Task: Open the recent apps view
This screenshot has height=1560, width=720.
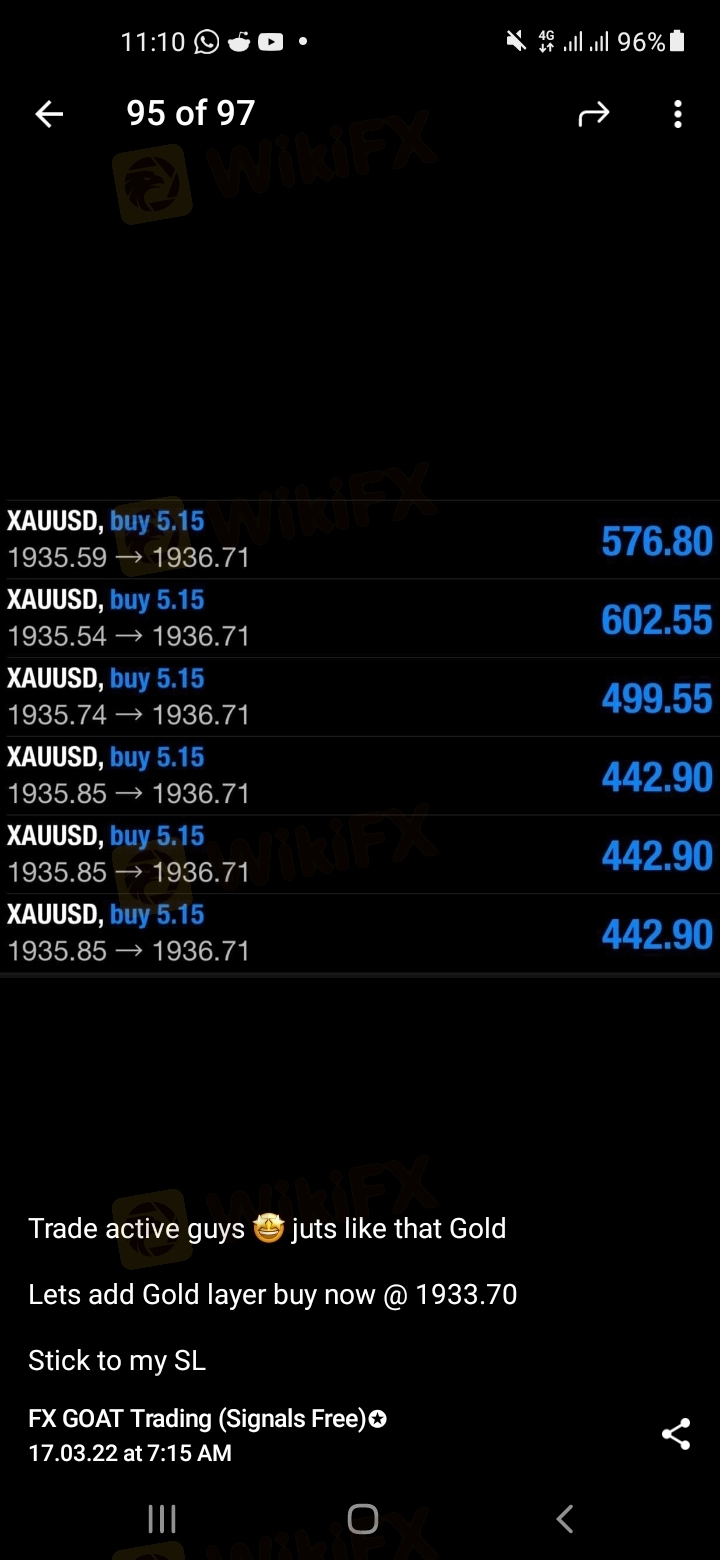Action: tap(161, 1519)
